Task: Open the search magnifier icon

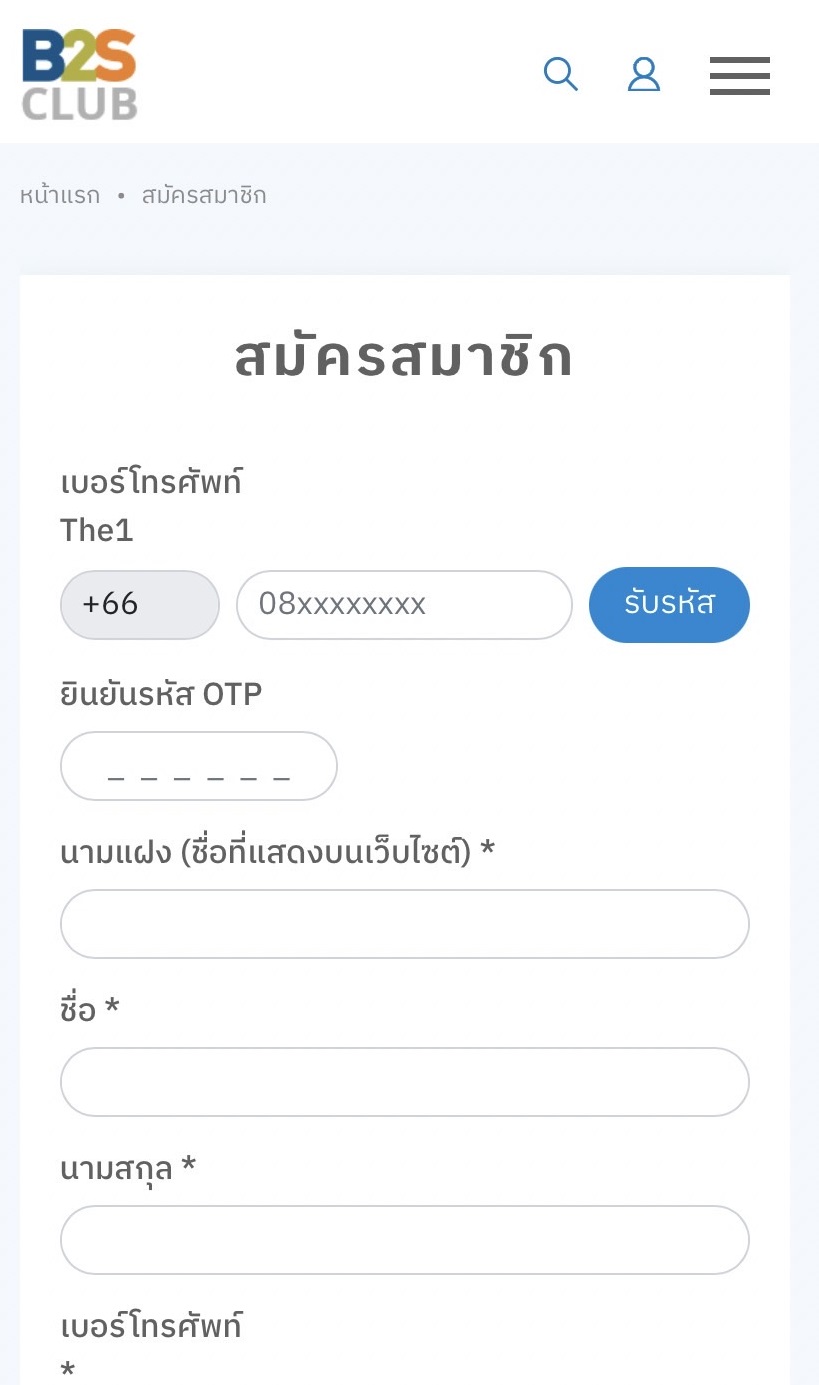Action: pos(560,74)
